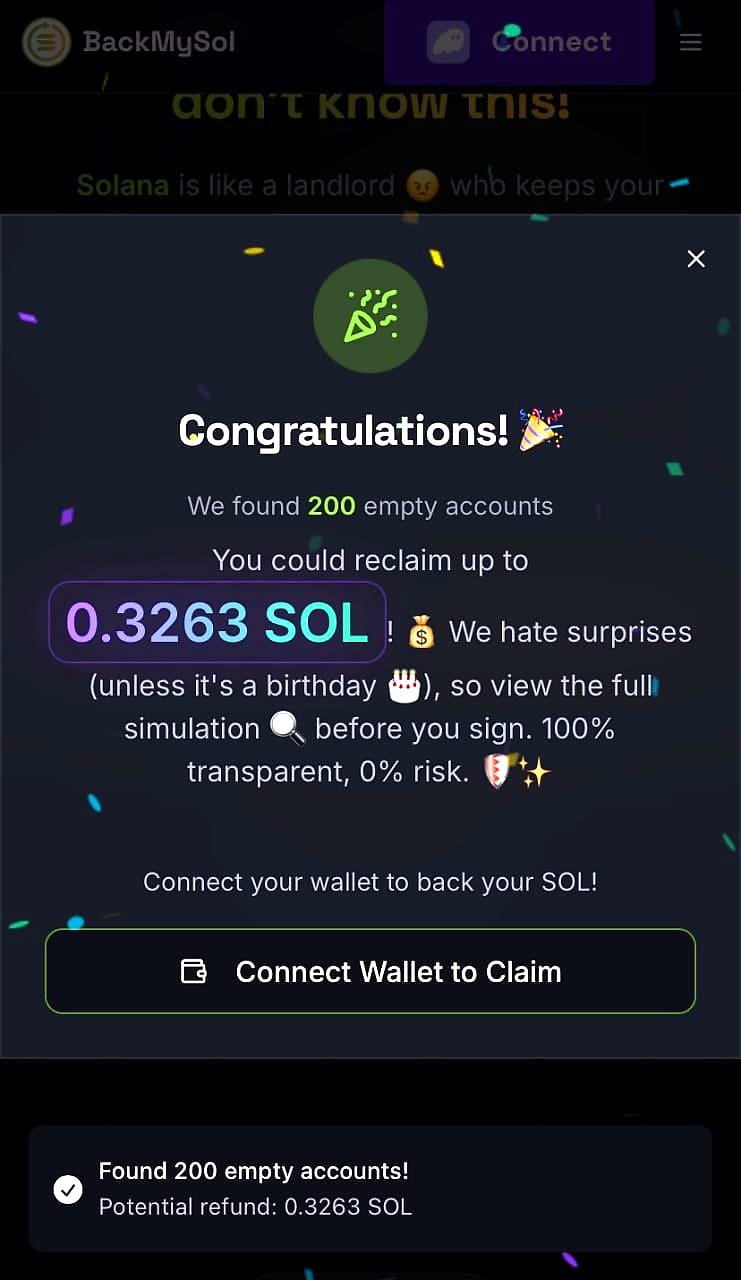The height and width of the screenshot is (1280, 741).
Task: Tap the Connect button in header
Action: (519, 42)
